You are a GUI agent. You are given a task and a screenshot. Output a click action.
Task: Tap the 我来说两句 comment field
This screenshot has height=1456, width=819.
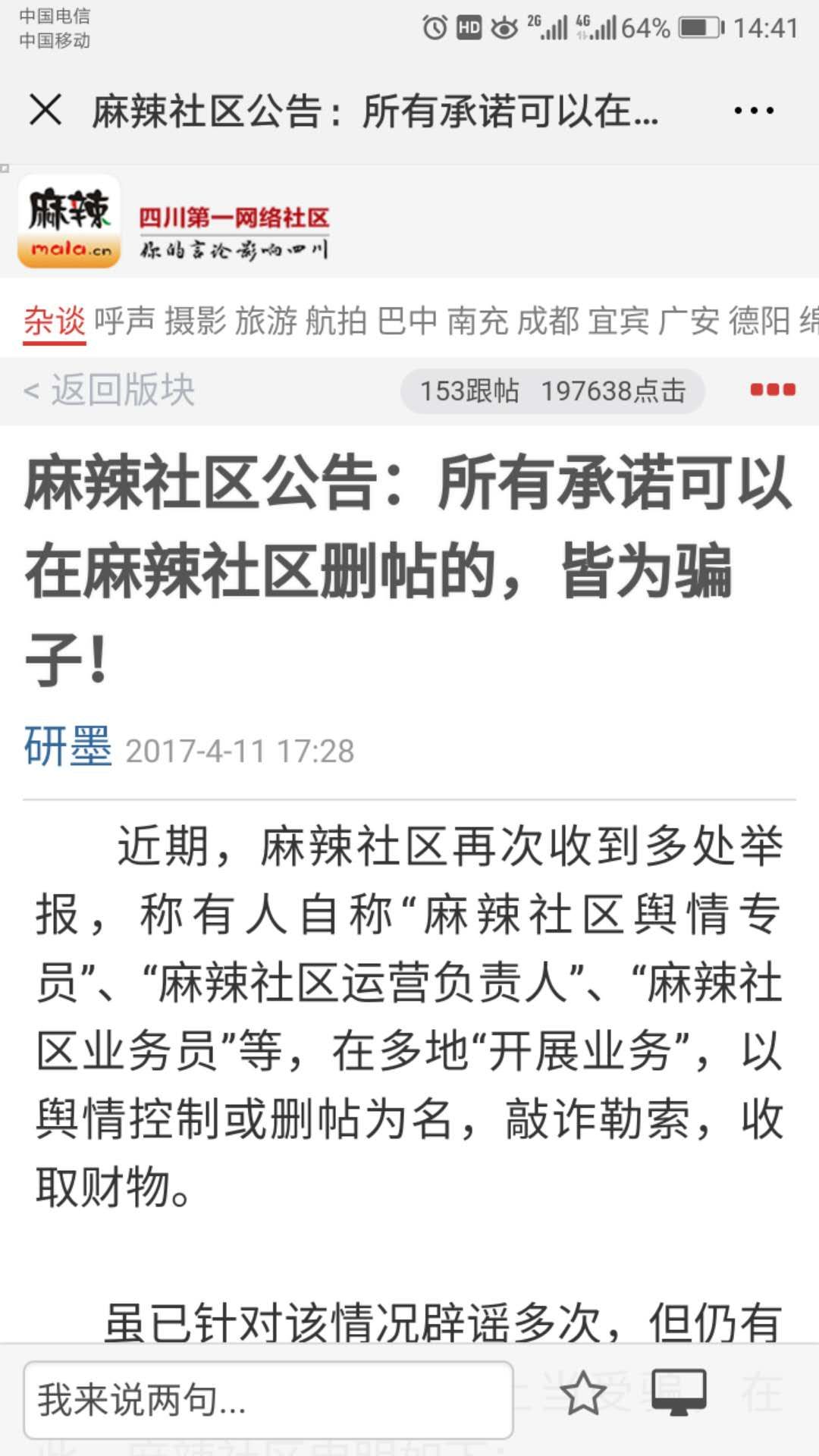click(268, 1400)
